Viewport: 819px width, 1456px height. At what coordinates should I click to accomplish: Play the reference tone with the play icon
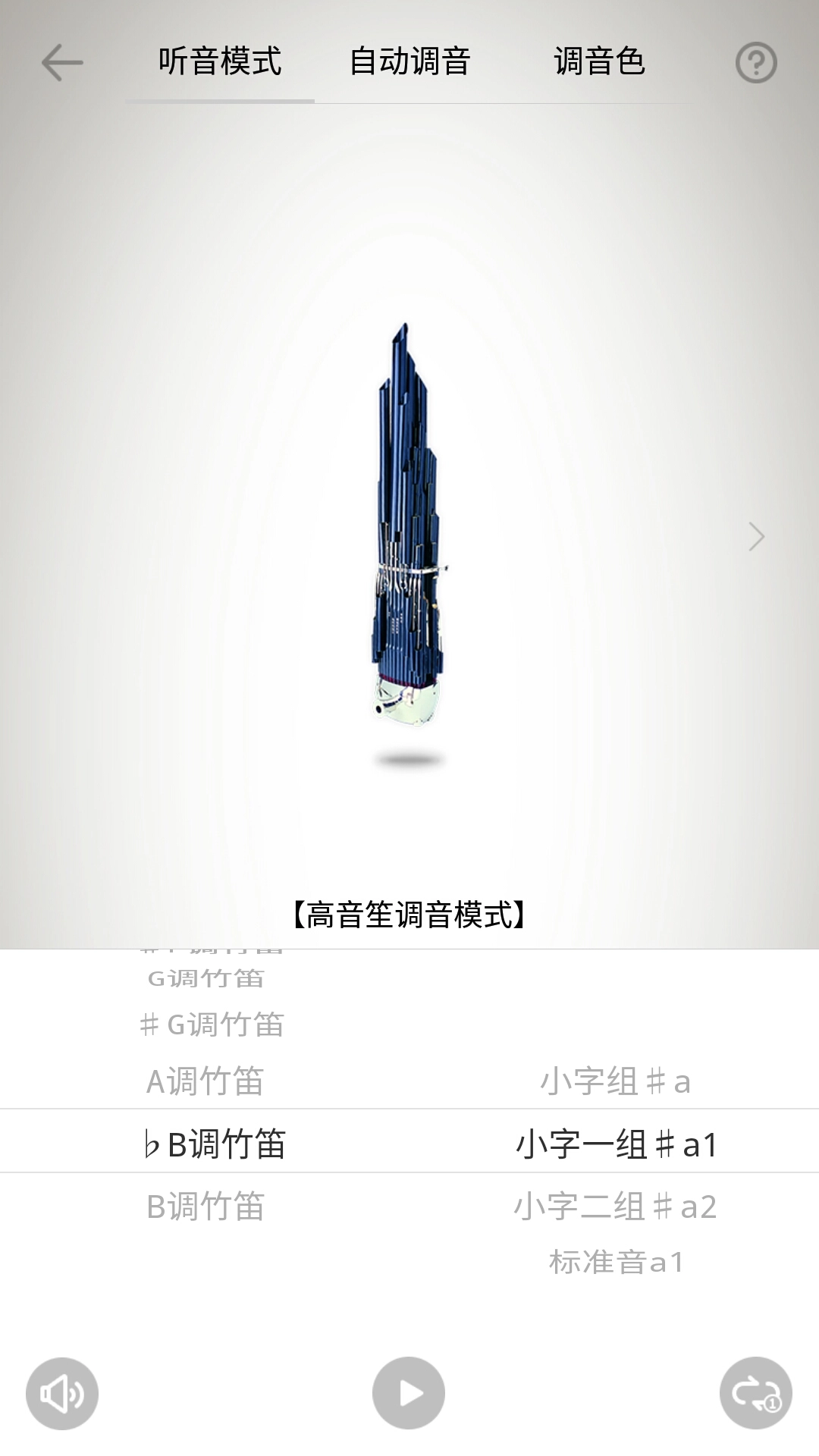point(409,1392)
